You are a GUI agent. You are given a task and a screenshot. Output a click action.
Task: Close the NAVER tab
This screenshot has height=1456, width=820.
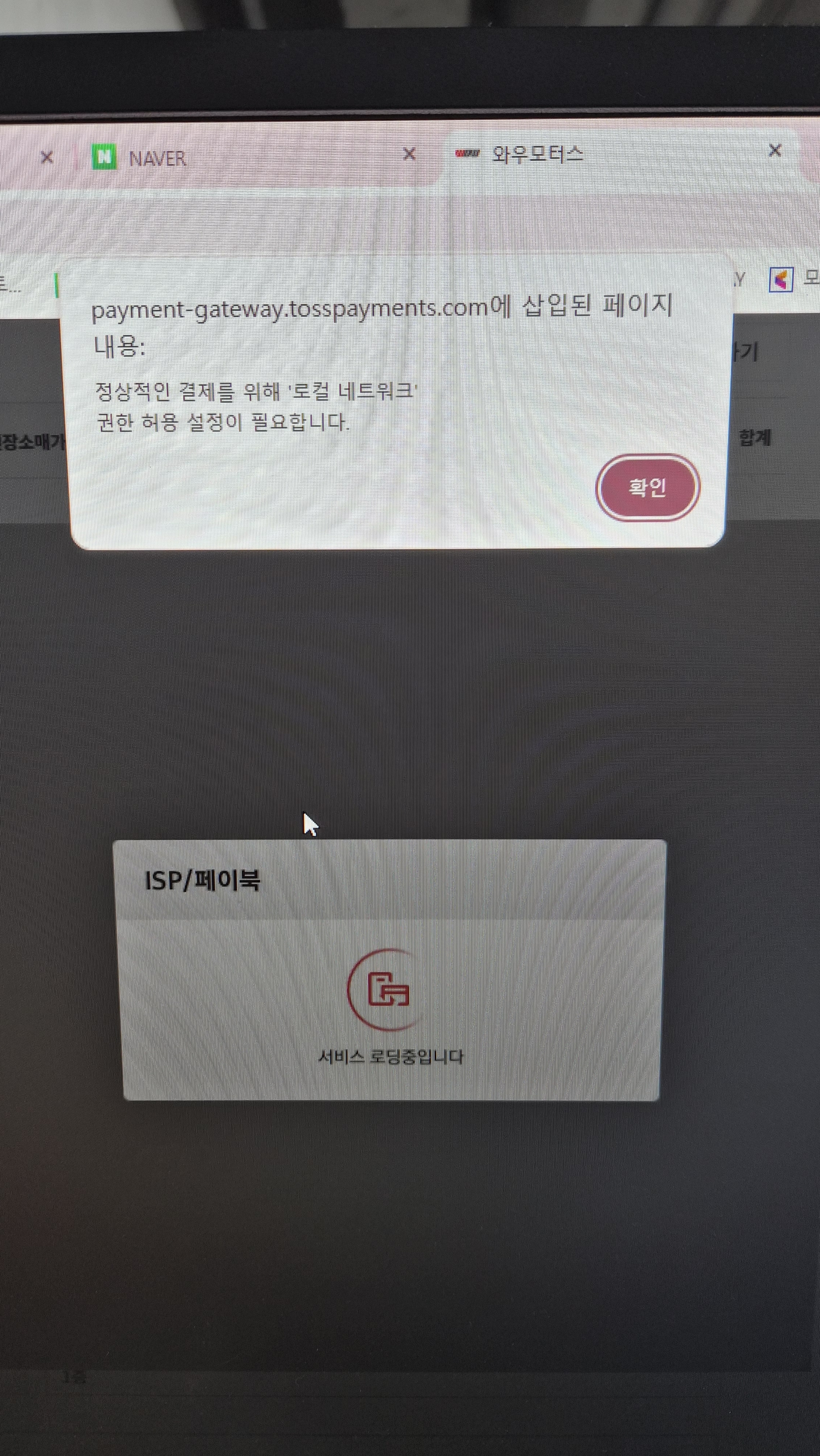[x=409, y=154]
